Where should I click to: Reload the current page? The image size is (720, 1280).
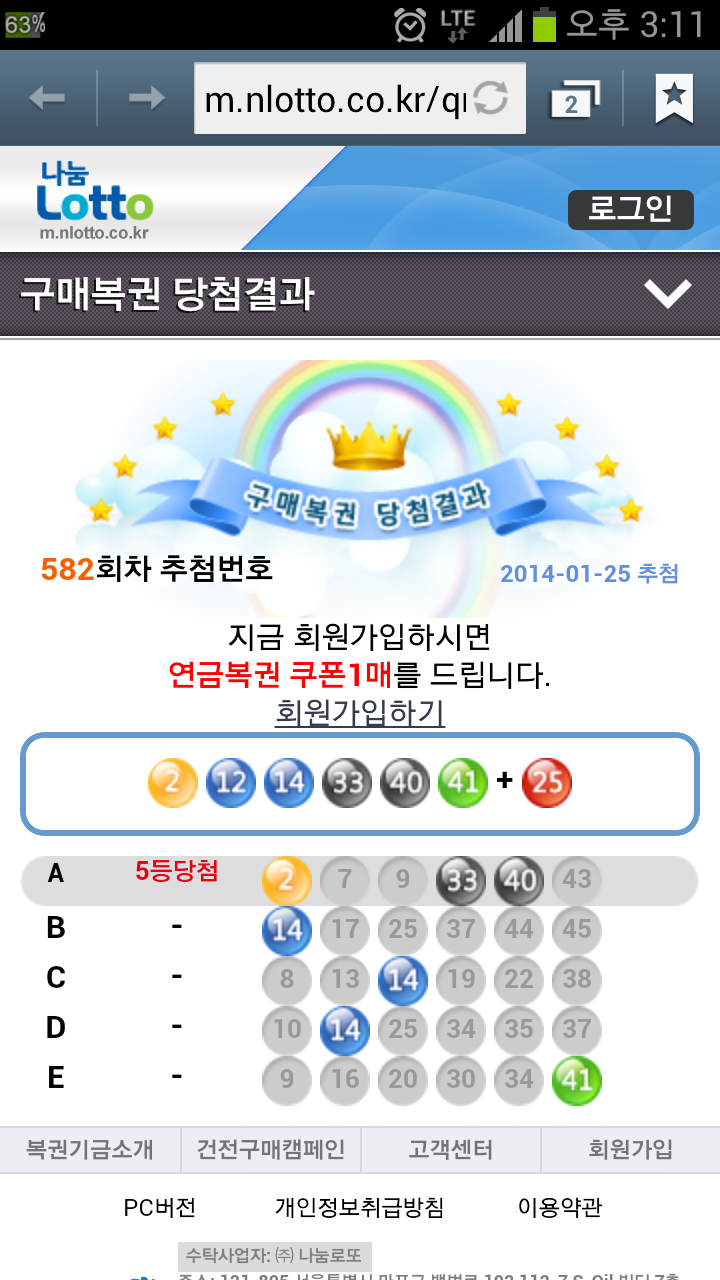pos(491,98)
